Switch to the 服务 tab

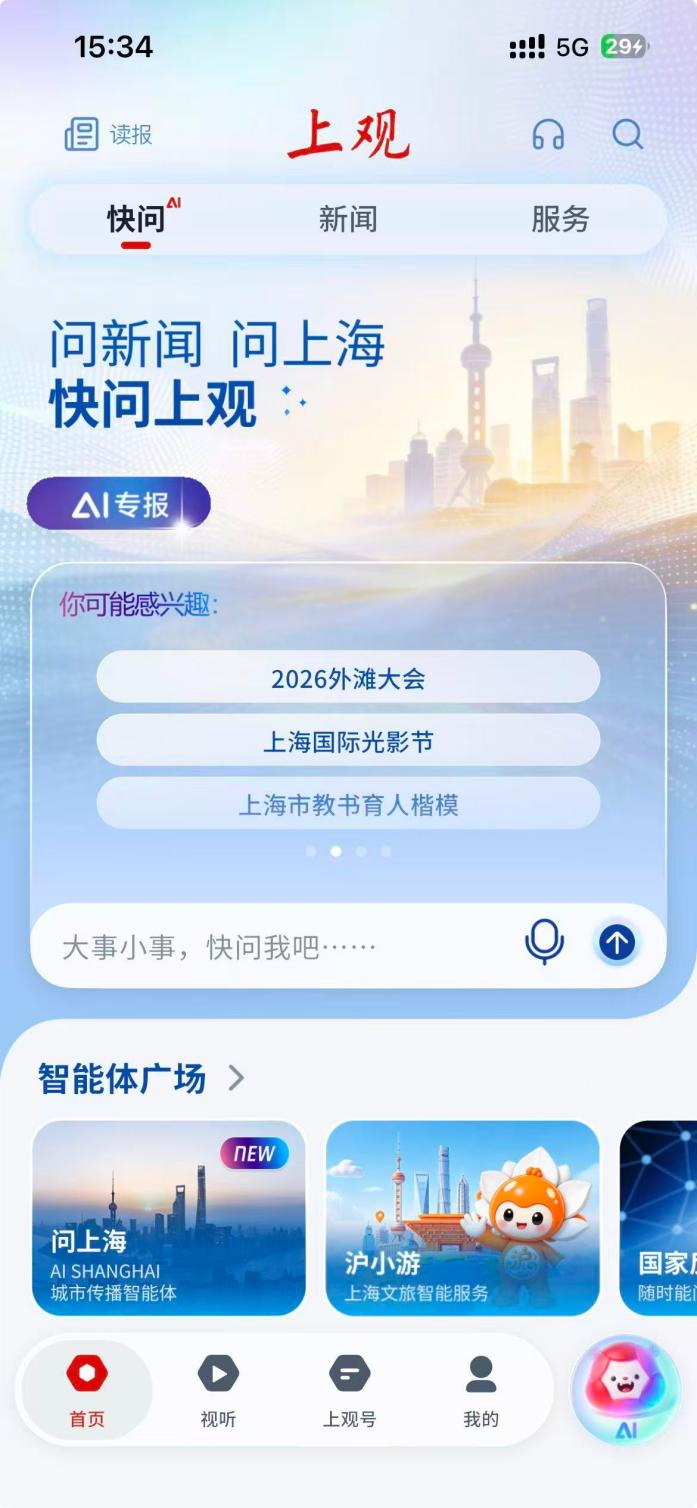(x=560, y=219)
